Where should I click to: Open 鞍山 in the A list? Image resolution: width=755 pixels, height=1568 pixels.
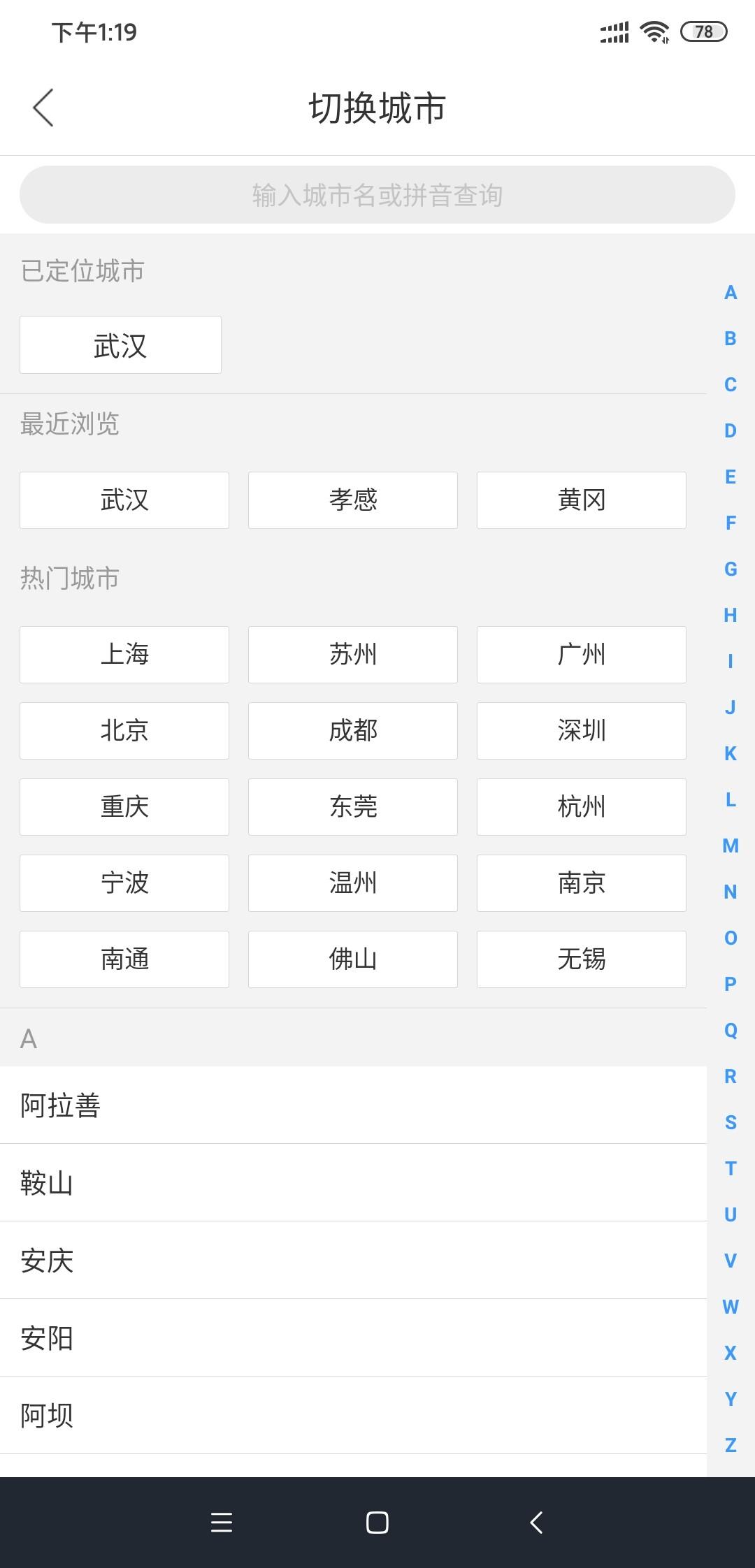click(x=353, y=1183)
